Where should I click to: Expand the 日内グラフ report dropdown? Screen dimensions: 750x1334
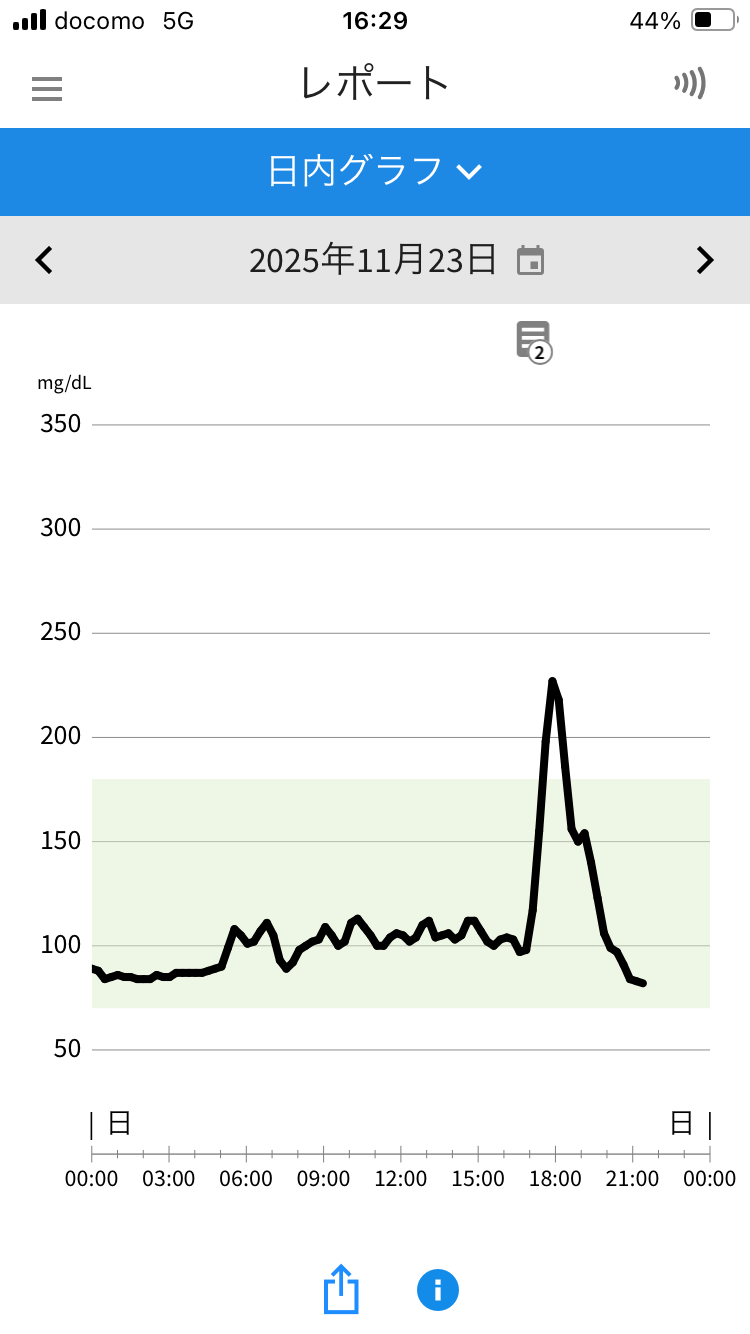click(375, 171)
